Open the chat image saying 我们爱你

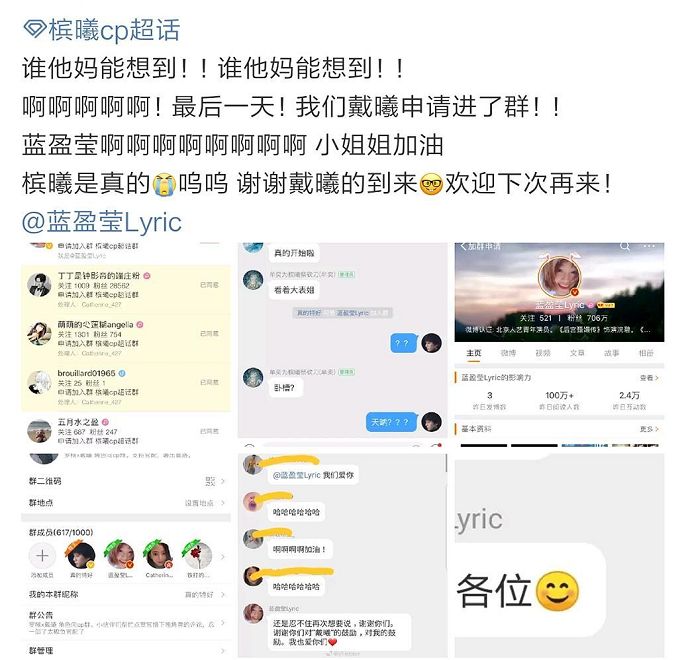pos(342,555)
